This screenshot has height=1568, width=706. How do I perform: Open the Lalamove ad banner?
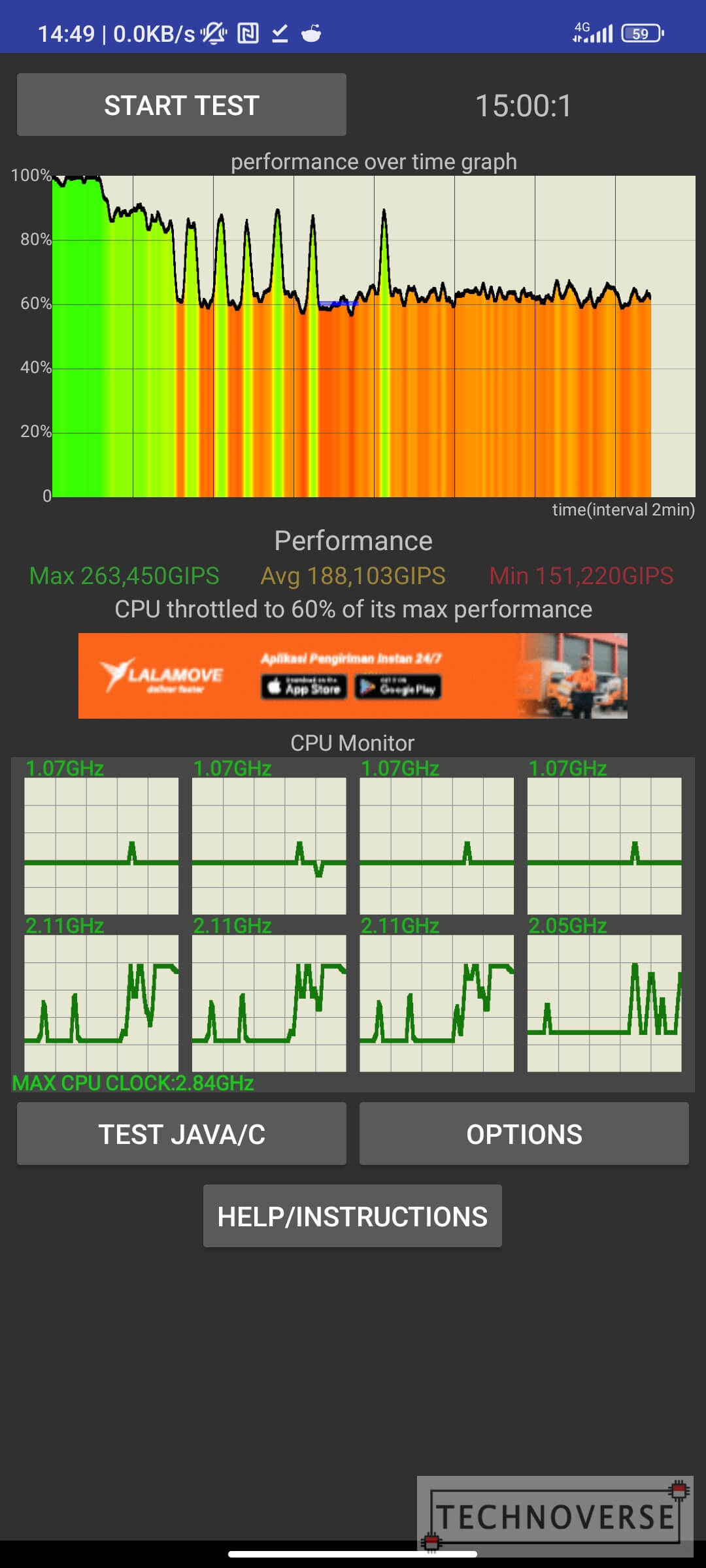tap(353, 676)
